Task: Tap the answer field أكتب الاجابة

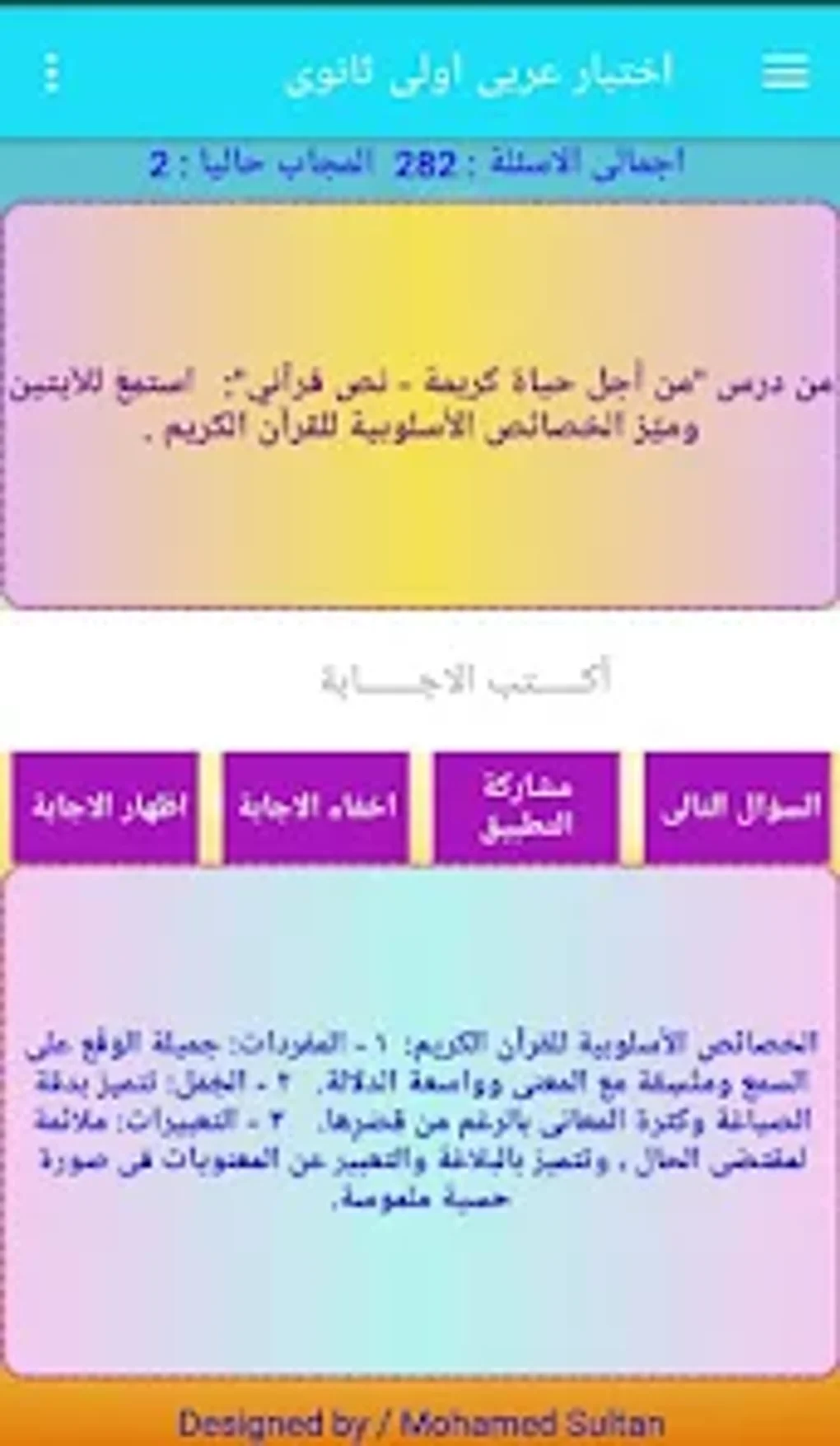Action: pos(465,680)
